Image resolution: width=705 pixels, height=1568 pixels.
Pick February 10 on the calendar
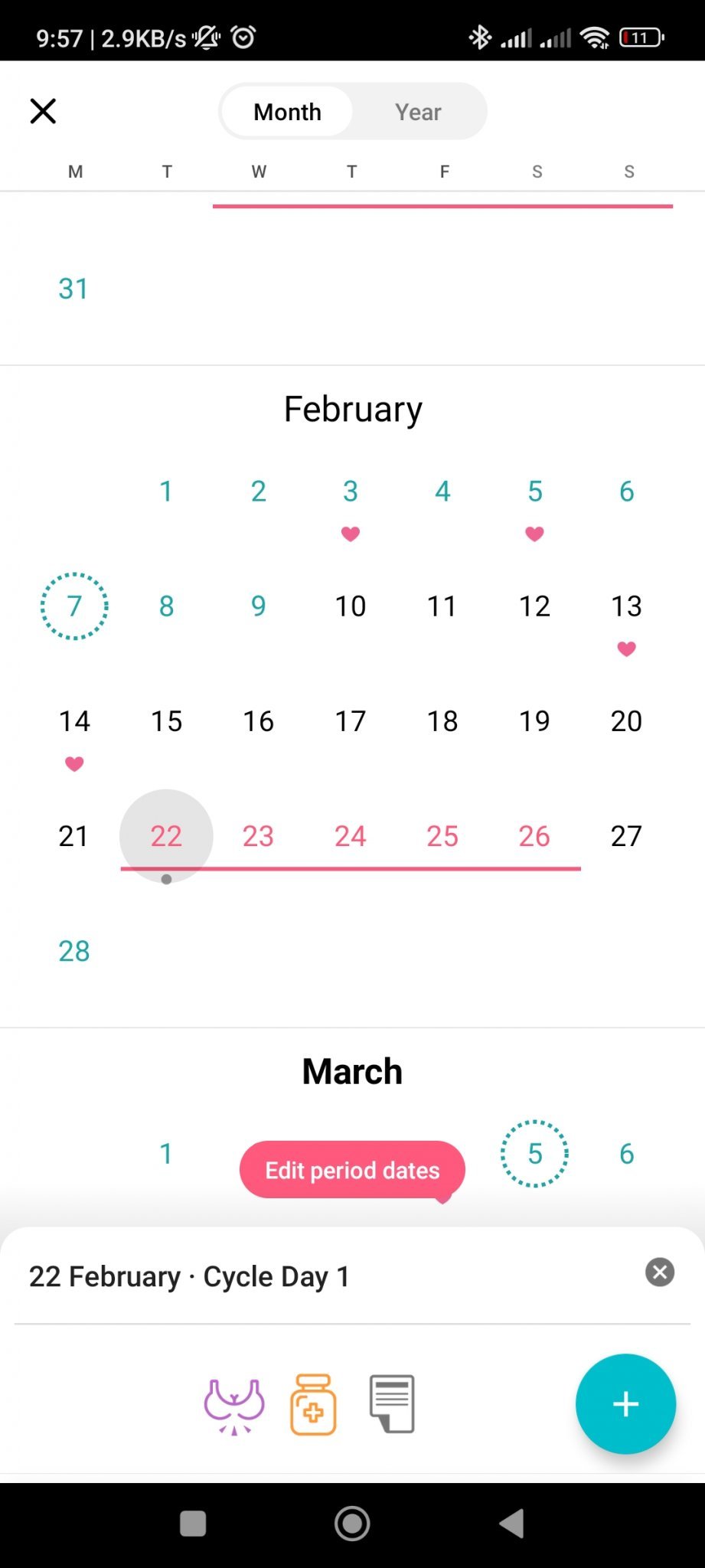click(x=351, y=606)
